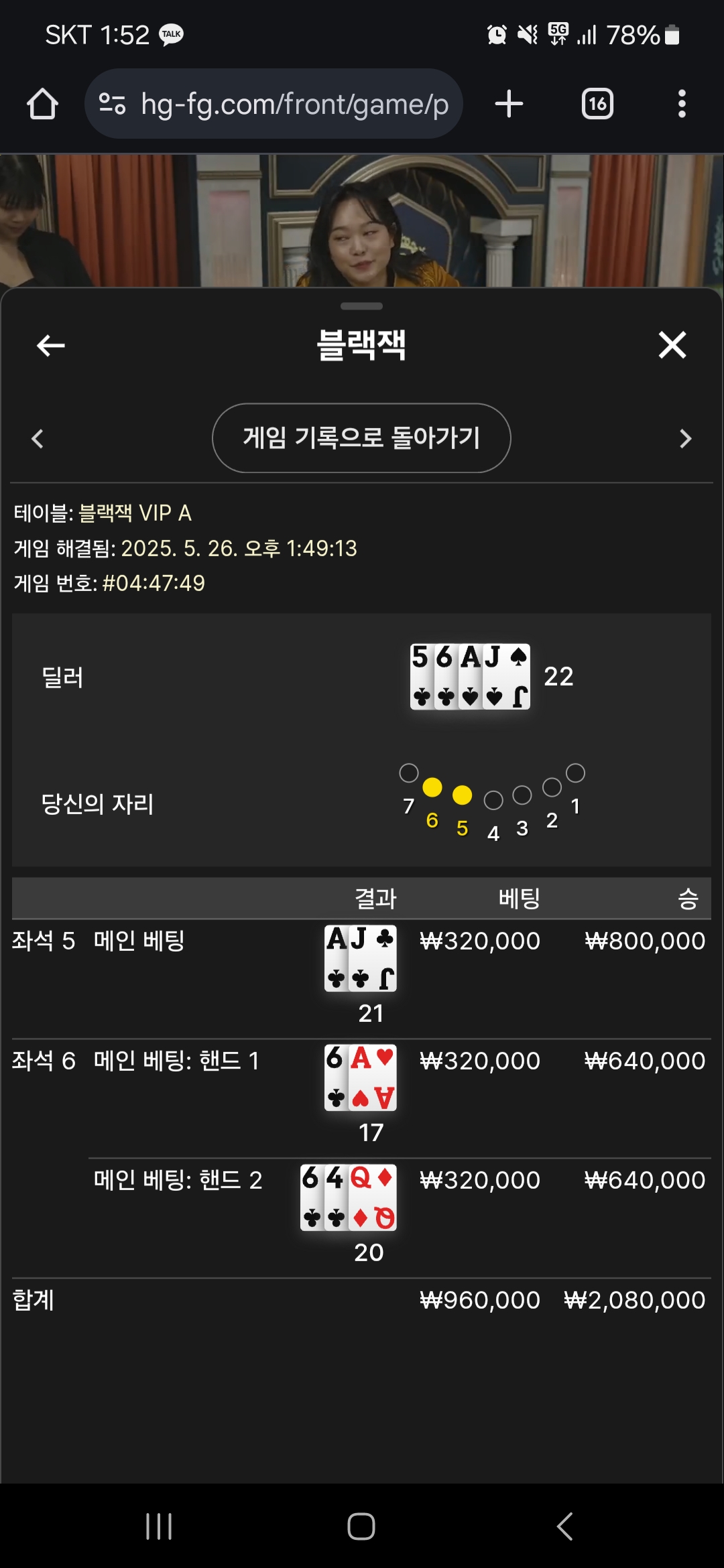Open a new browser tab
The image size is (724, 1568).
[x=509, y=104]
